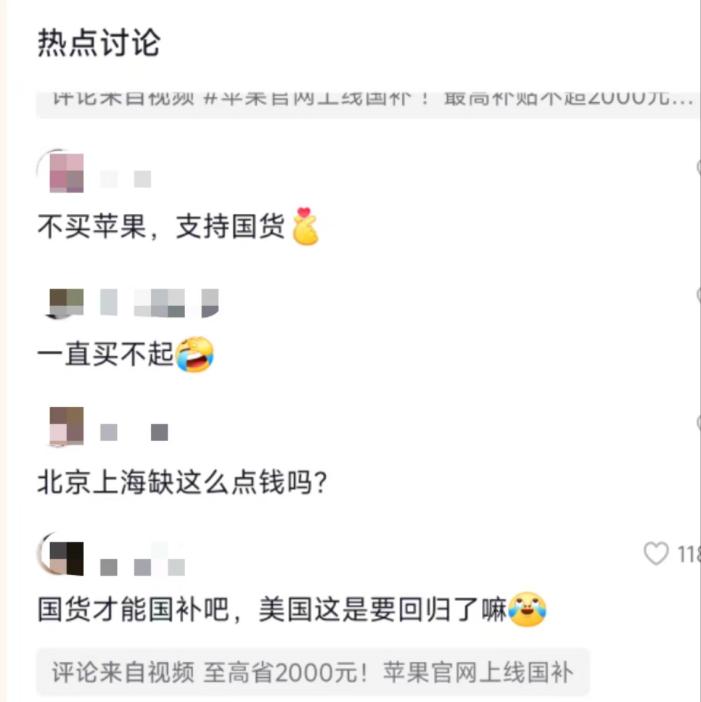This screenshot has width=701, height=702.
Task: Like the comment about 国货才能国补吧
Action: pyautogui.click(x=656, y=553)
